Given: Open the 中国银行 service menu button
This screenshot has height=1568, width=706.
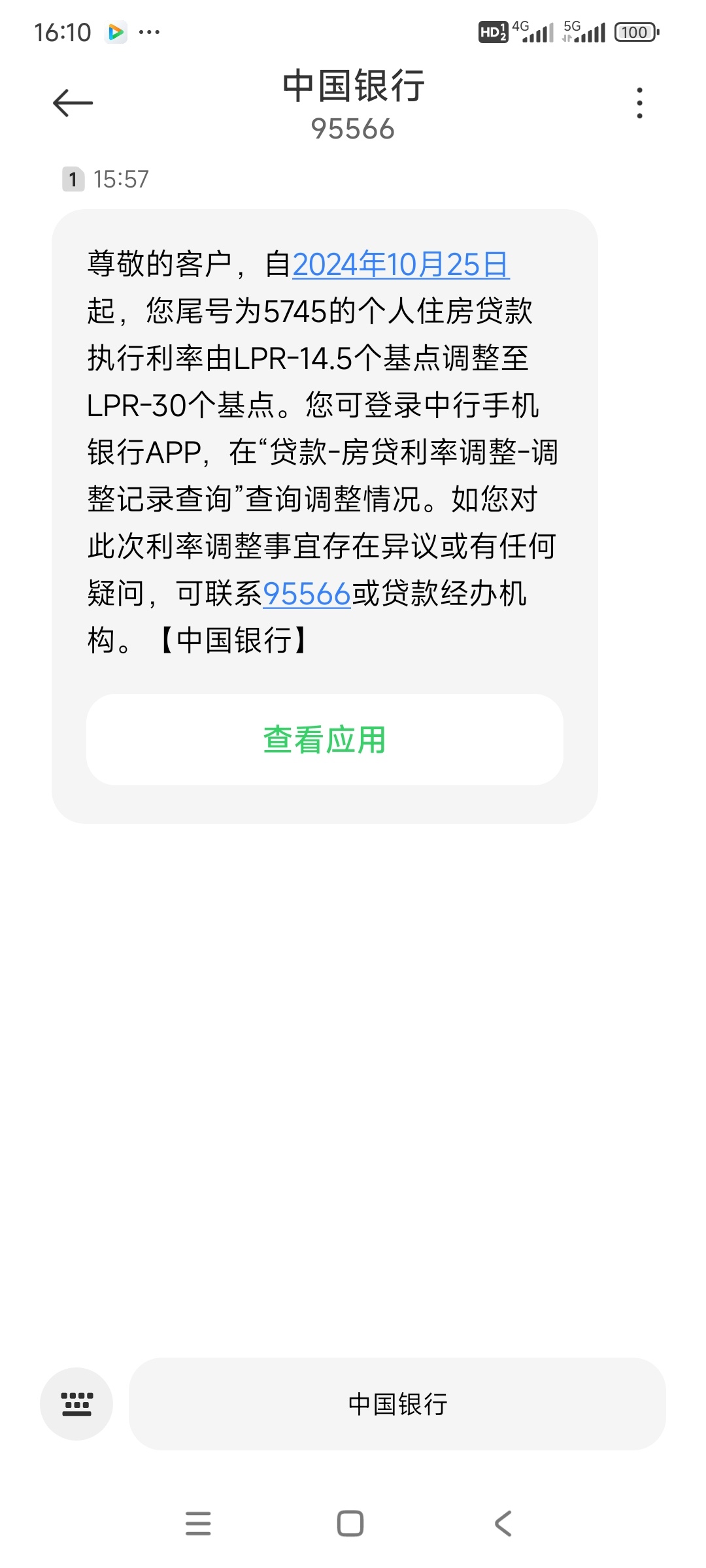Looking at the screenshot, I should pos(397,1403).
